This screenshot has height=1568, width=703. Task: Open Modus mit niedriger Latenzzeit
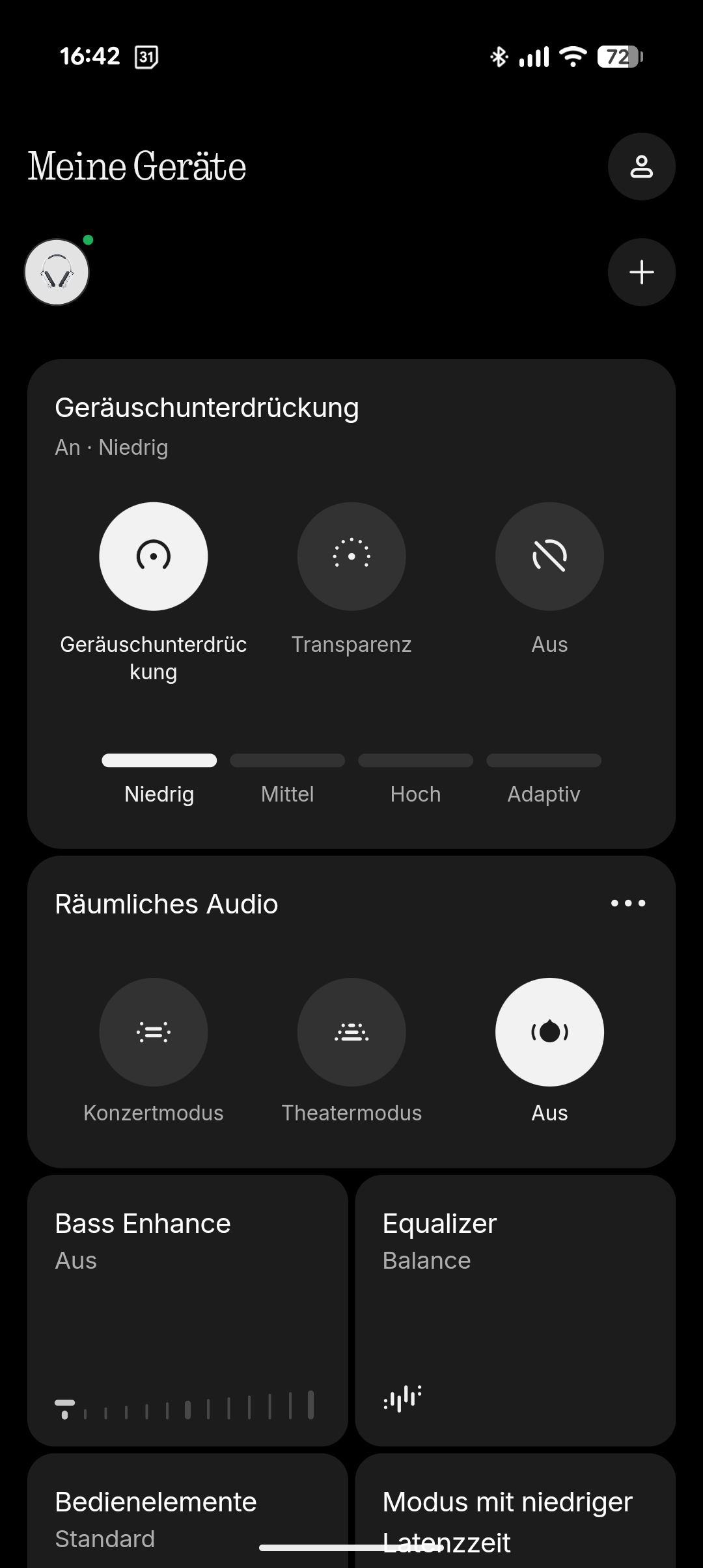(x=515, y=1516)
